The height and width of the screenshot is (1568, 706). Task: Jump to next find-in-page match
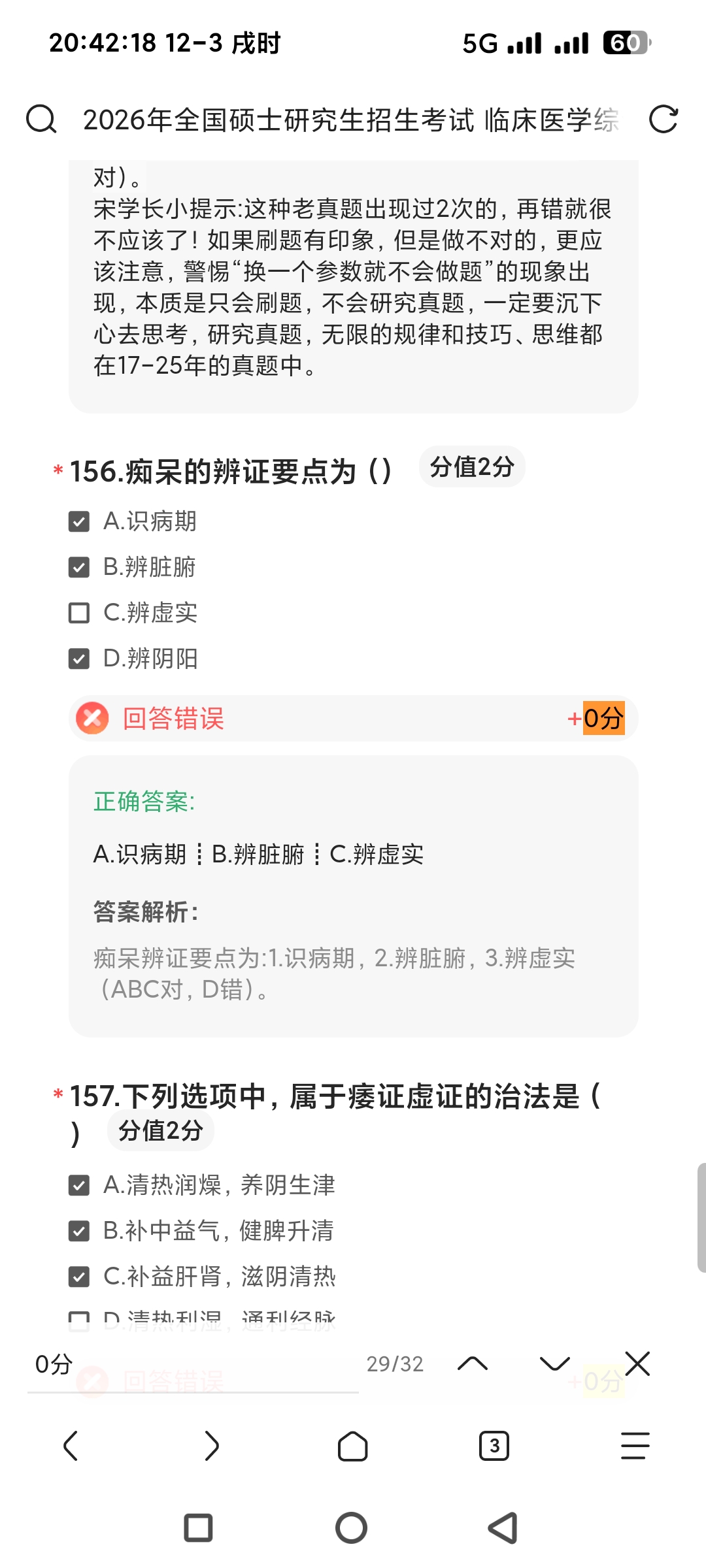[554, 1364]
